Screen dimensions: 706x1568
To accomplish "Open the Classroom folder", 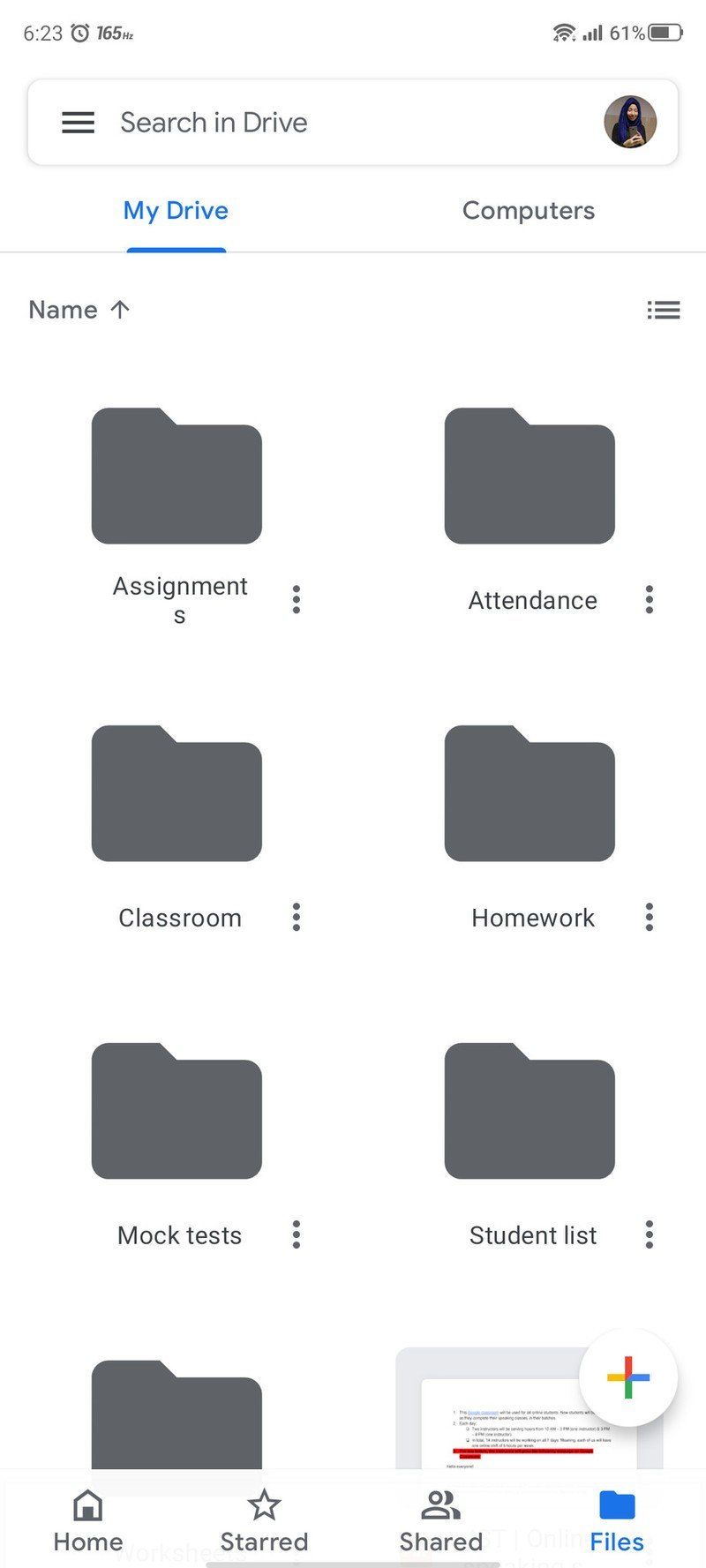I will (x=176, y=792).
